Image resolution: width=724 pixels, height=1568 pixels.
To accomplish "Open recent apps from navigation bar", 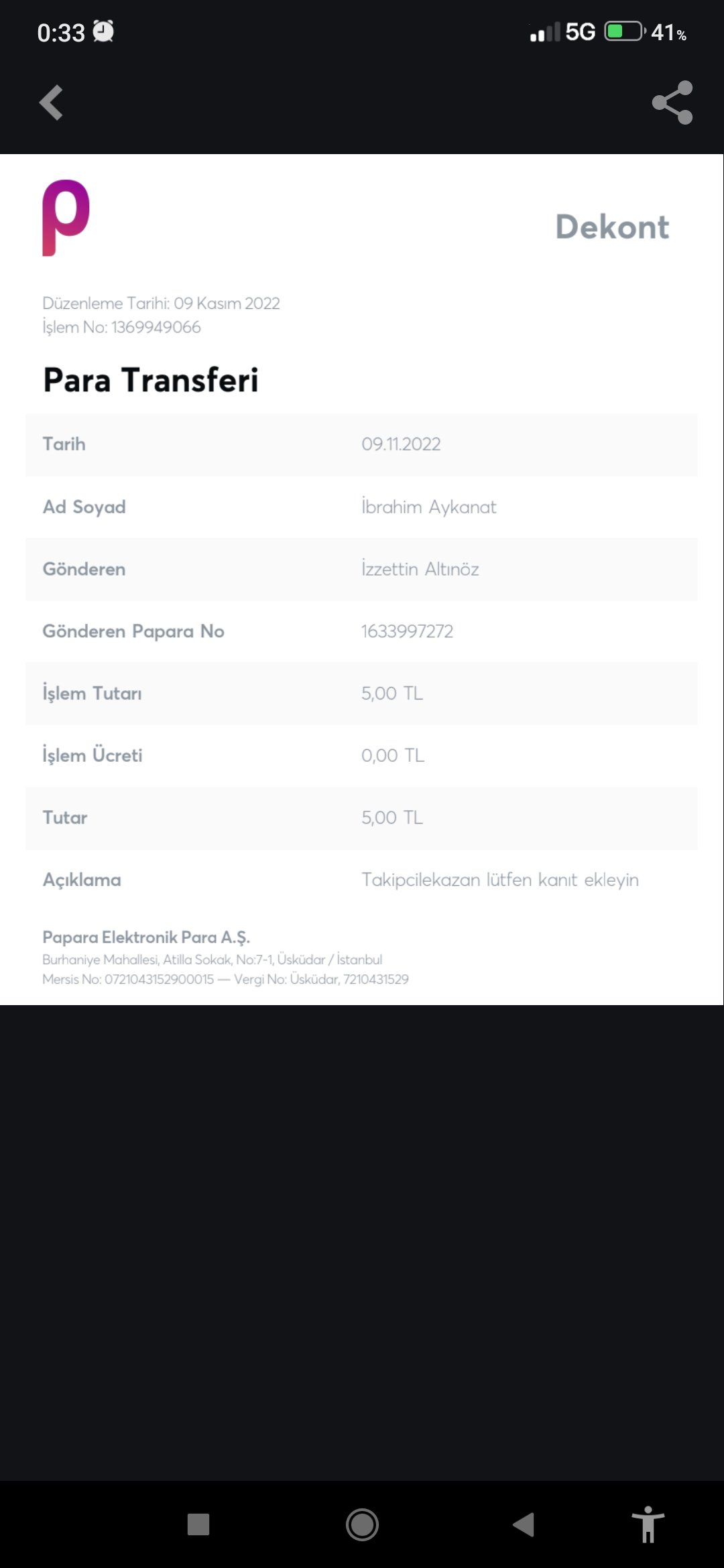I will pos(198,1524).
